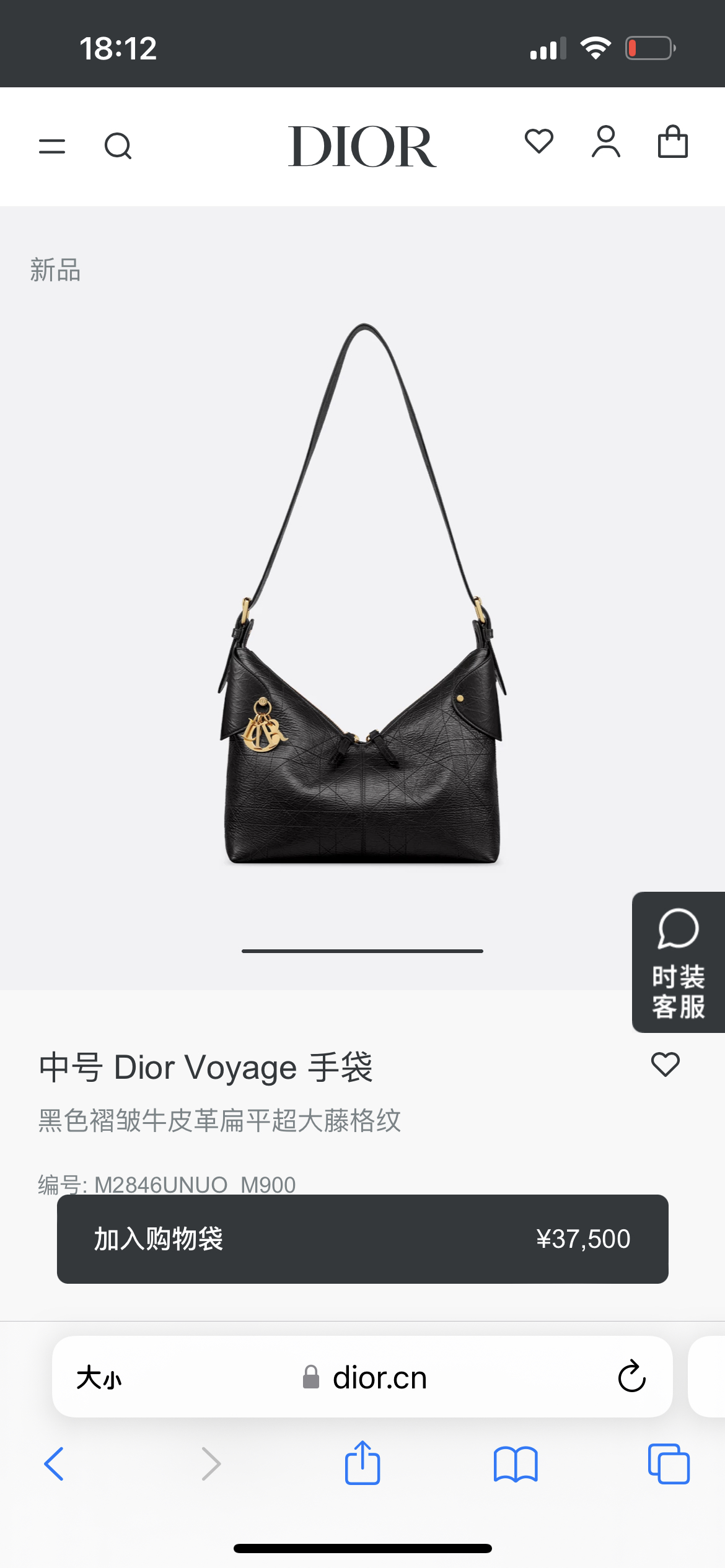Tap the dior.cn address bar
This screenshot has height=1568, width=725.
[x=379, y=1378]
